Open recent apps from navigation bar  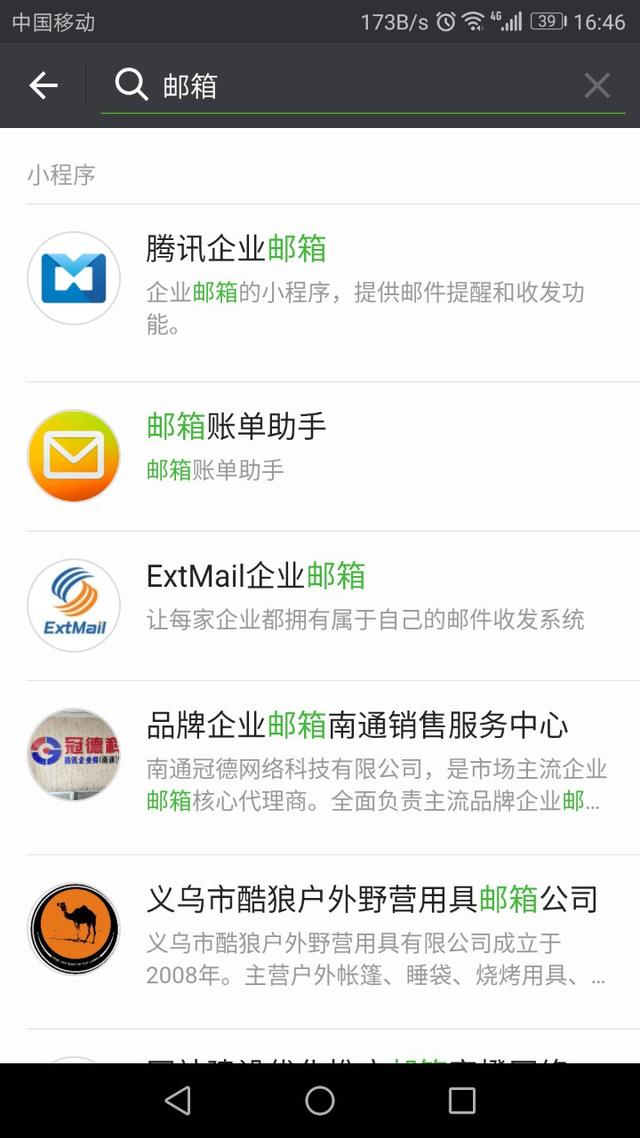pos(462,1100)
